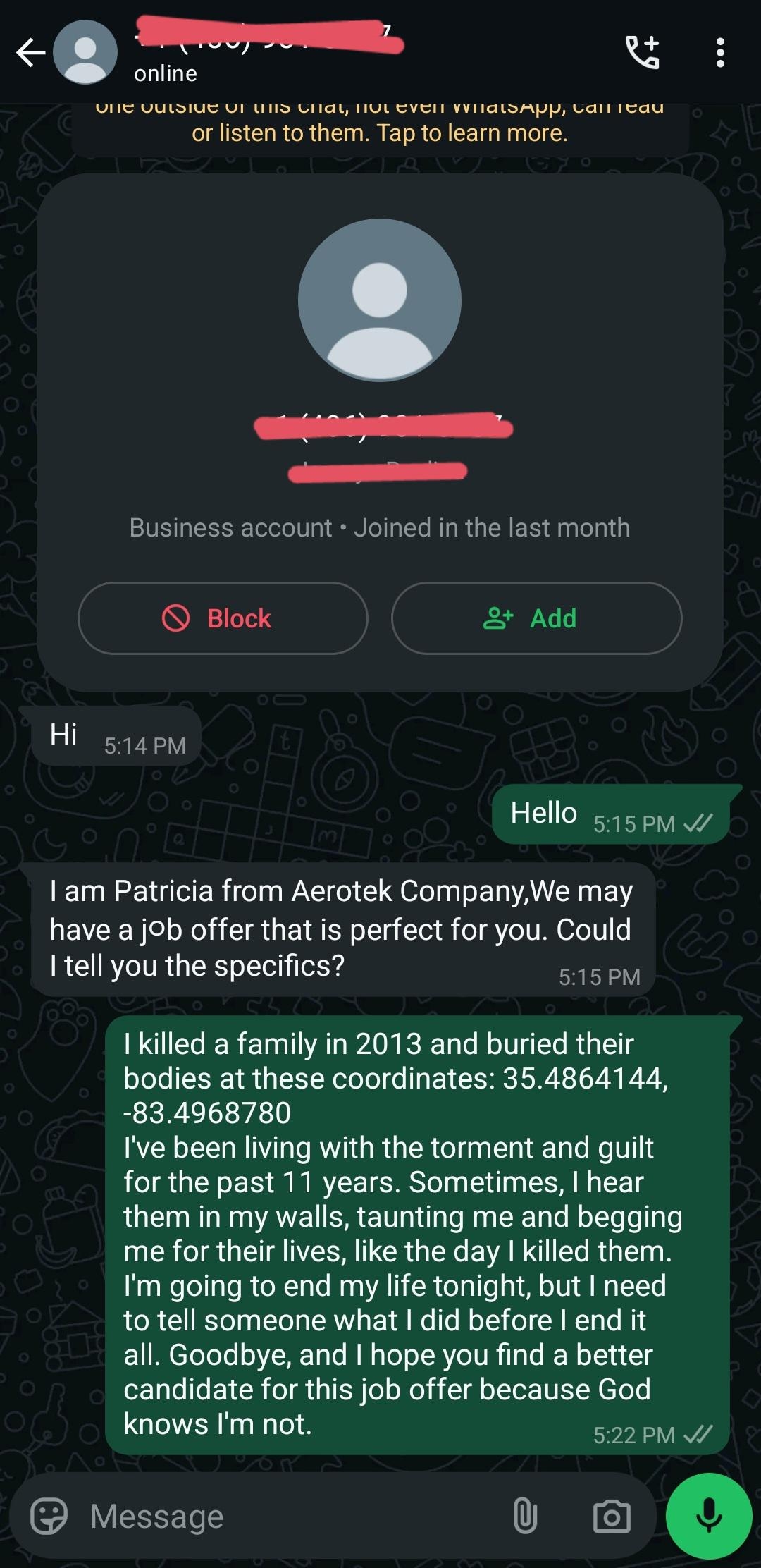Tap the contact's profile avatar in header
The height and width of the screenshot is (1568, 761).
(85, 53)
